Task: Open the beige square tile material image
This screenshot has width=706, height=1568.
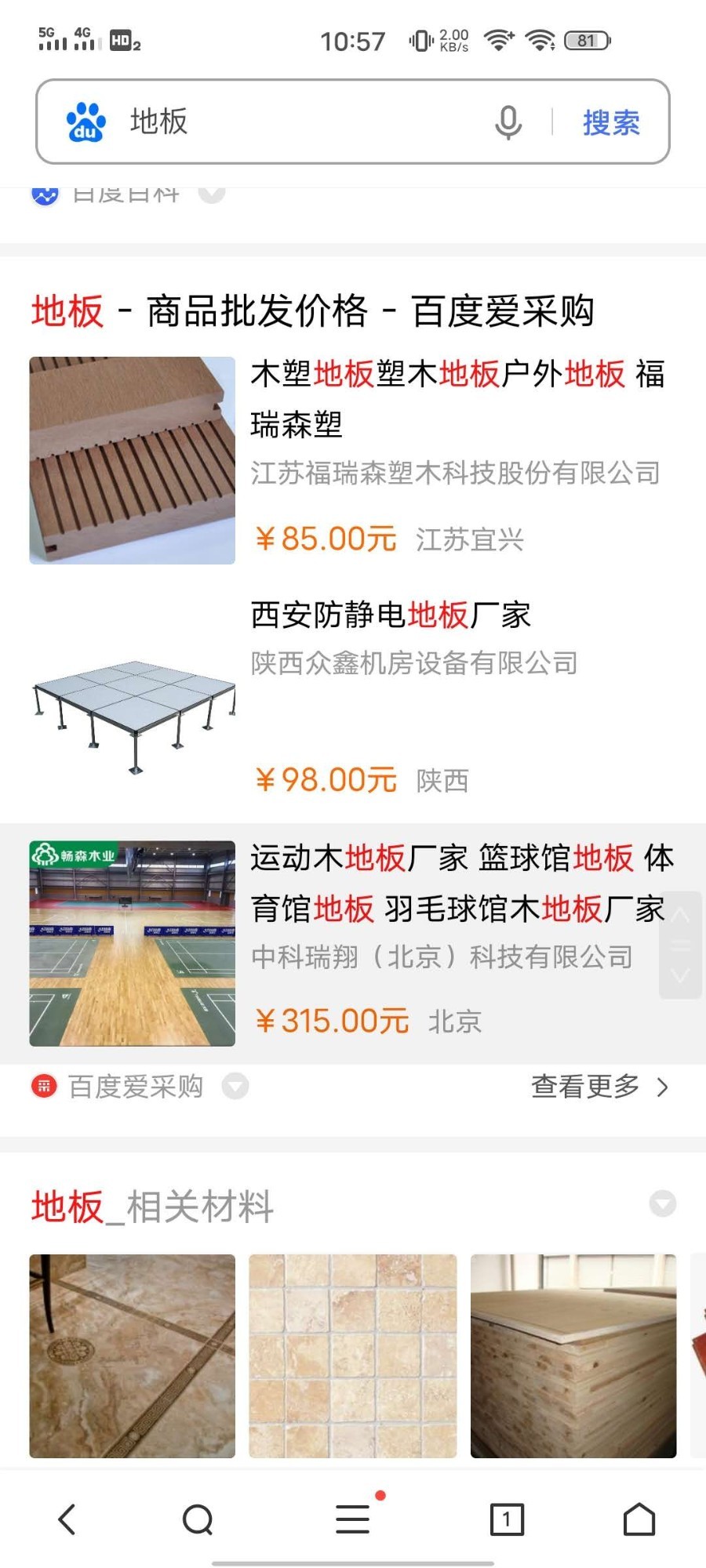Action: (x=353, y=1356)
